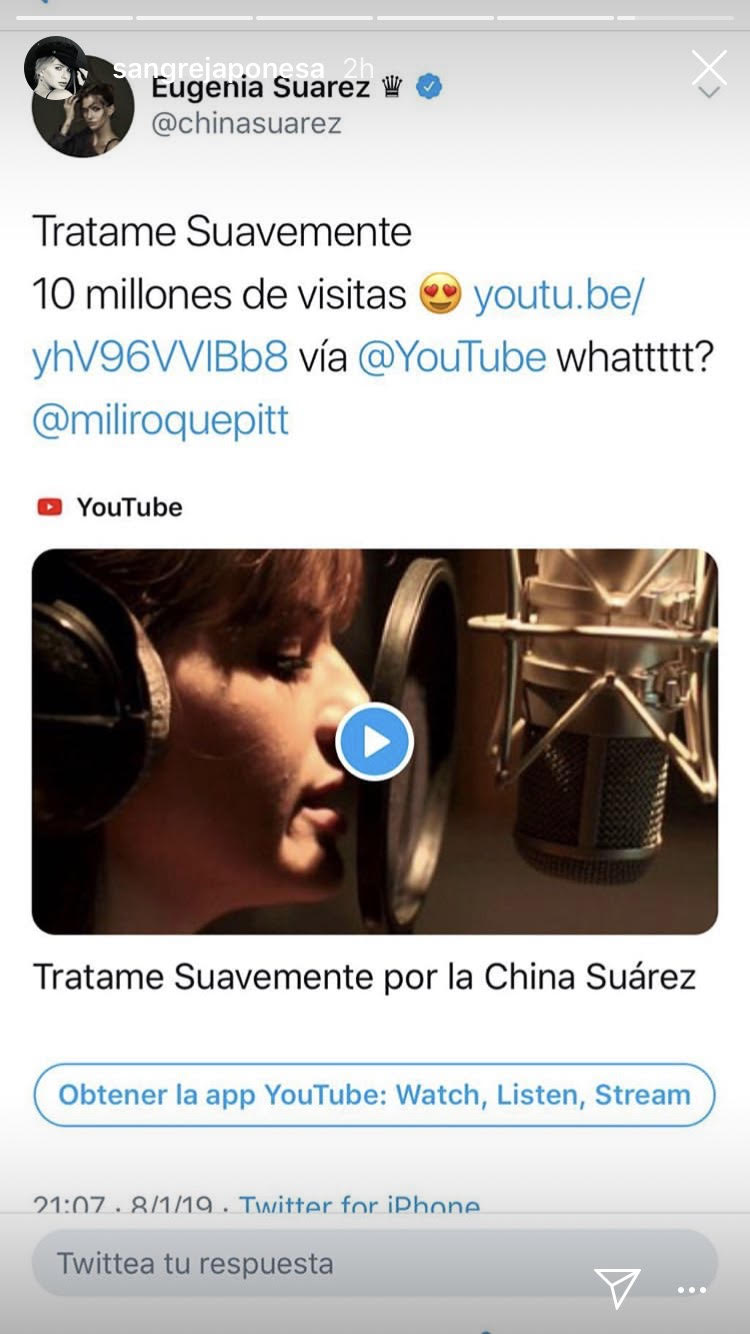Close the story with the X
The height and width of the screenshot is (1334, 750).
click(709, 68)
